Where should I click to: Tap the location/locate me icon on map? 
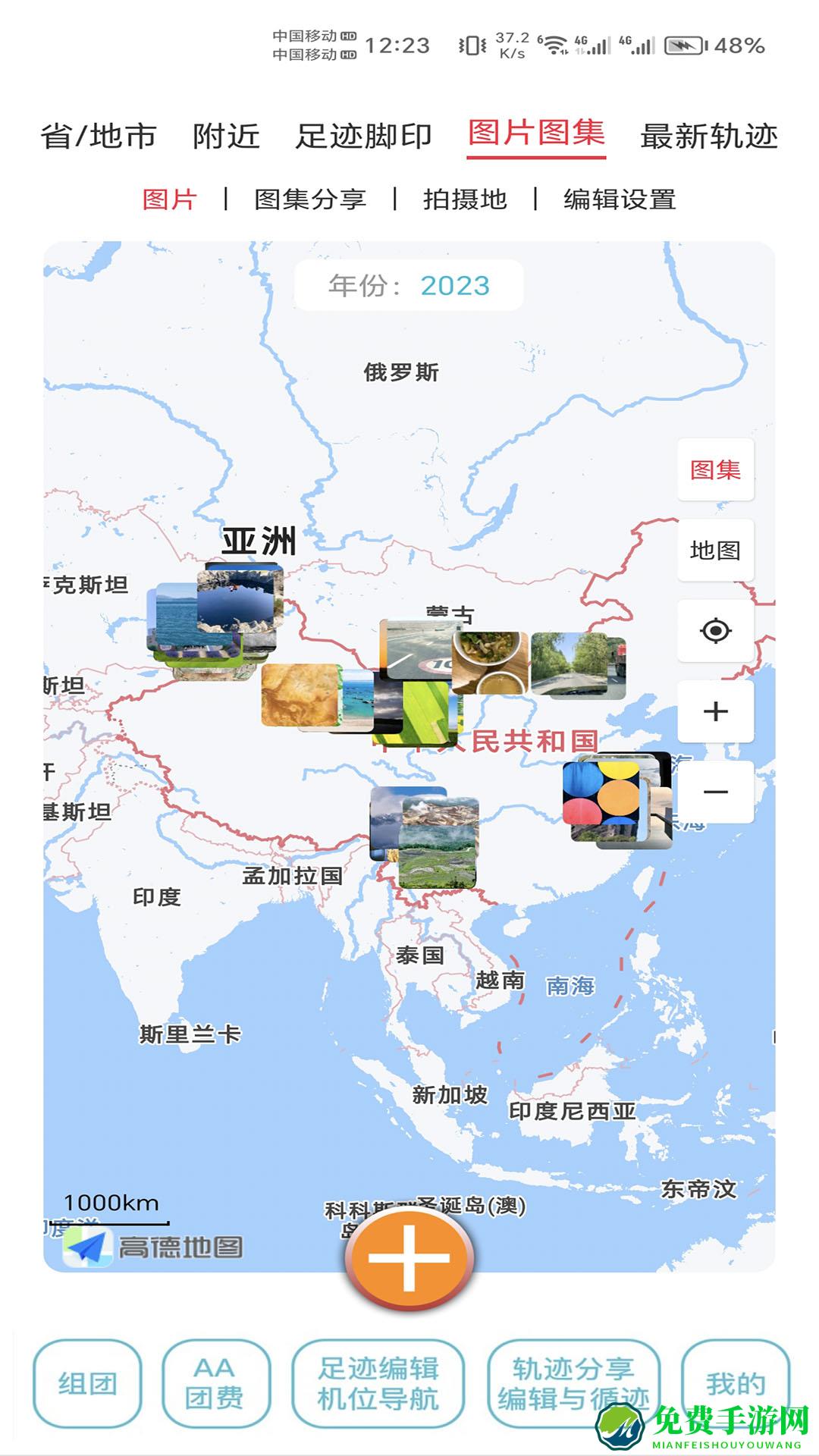tap(714, 630)
